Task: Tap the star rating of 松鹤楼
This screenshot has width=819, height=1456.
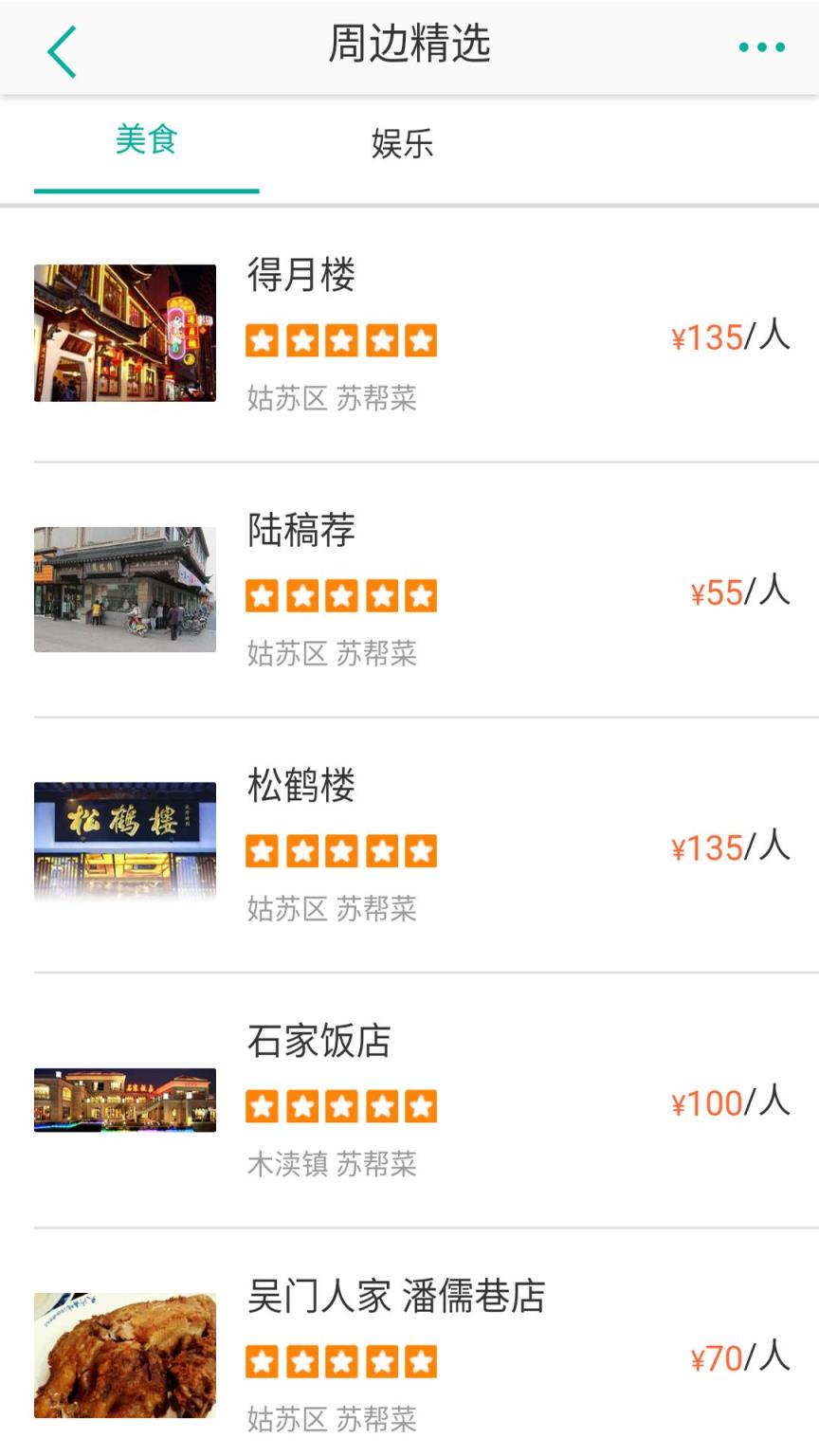Action: pos(340,850)
